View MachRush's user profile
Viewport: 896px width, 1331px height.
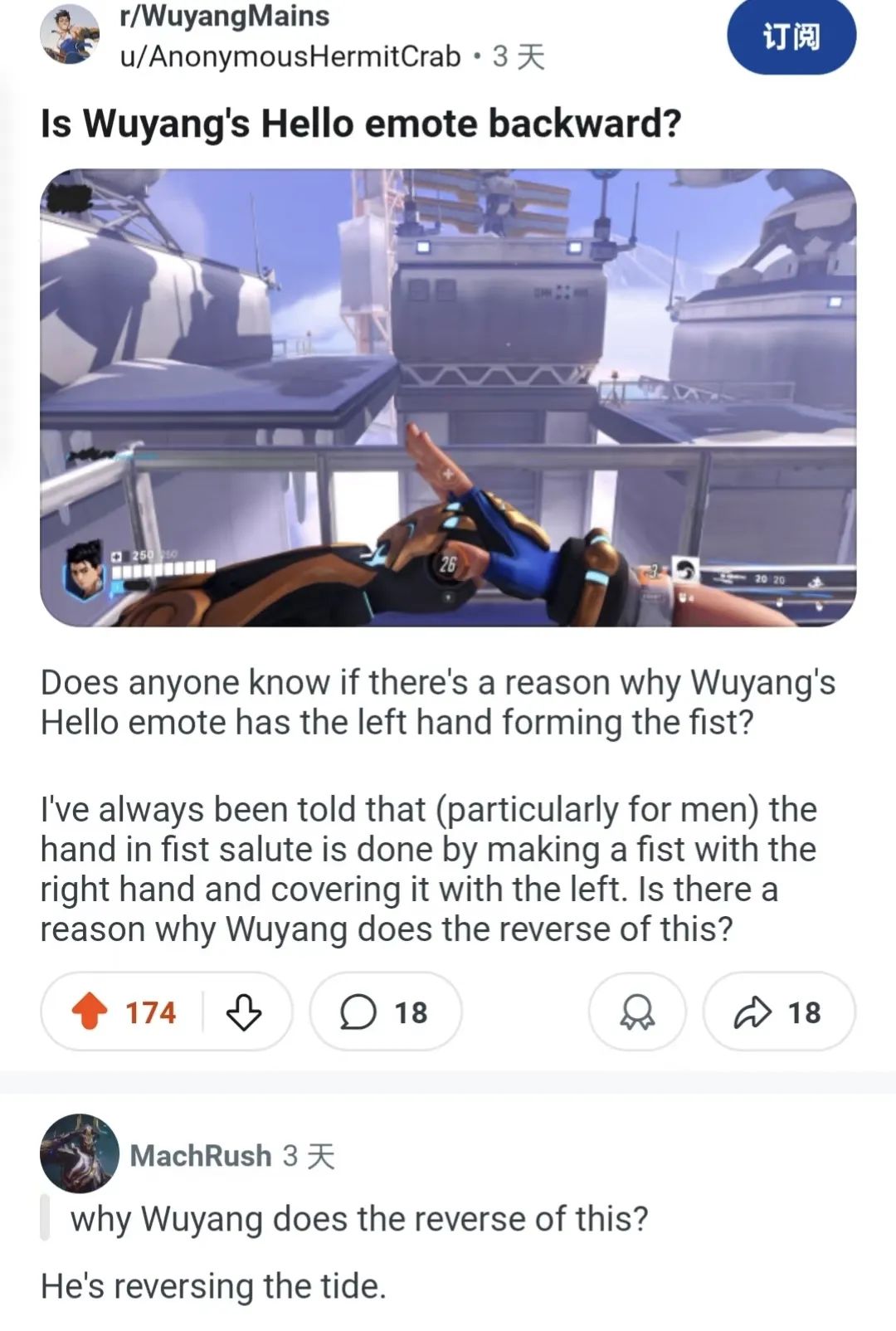[x=200, y=1155]
